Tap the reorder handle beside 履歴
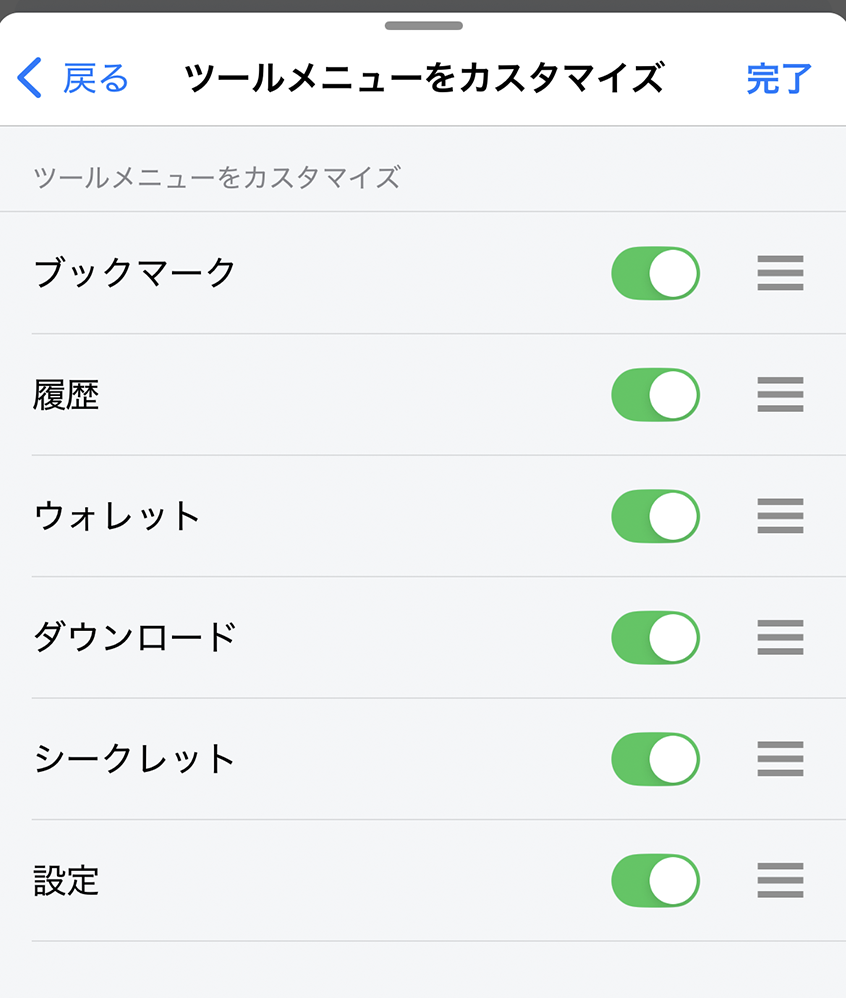This screenshot has height=998, width=846. click(780, 394)
